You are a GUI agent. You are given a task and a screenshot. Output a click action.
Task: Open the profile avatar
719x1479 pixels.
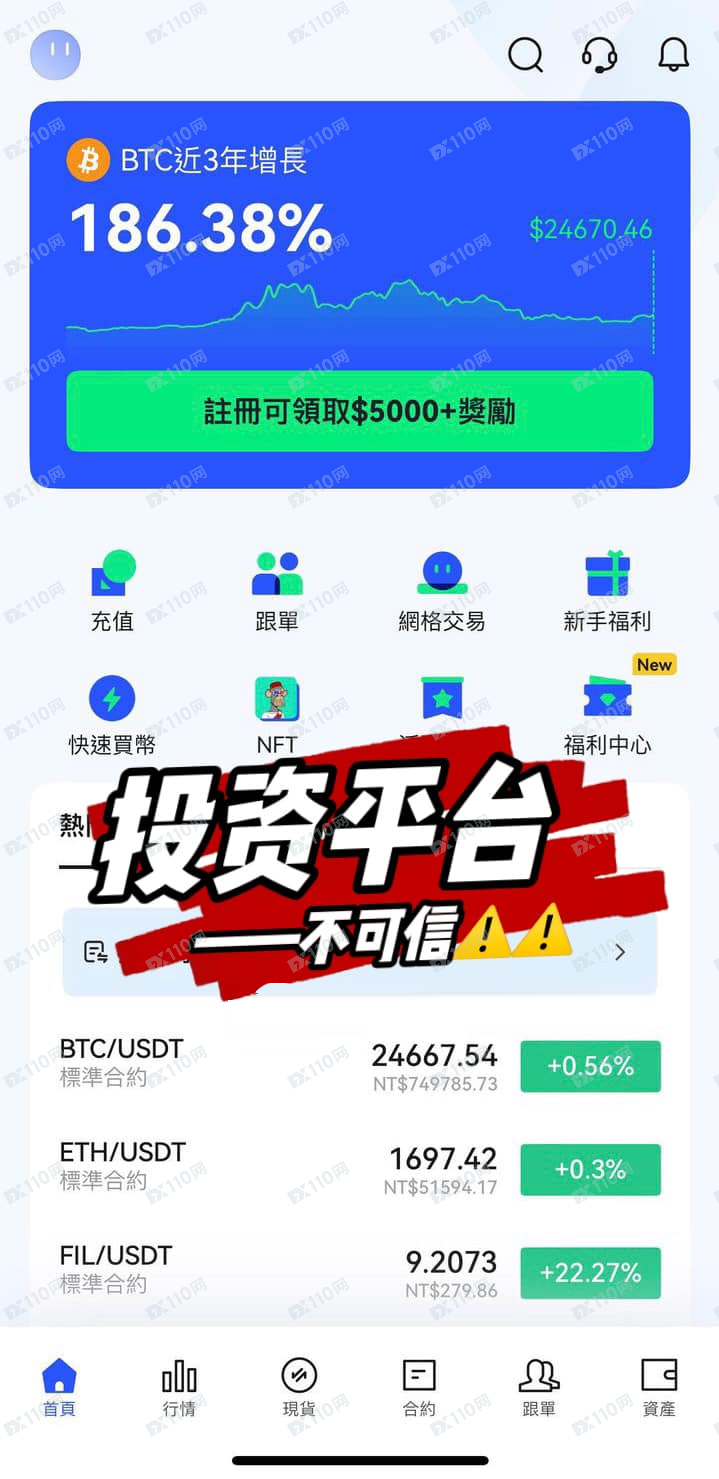click(55, 54)
